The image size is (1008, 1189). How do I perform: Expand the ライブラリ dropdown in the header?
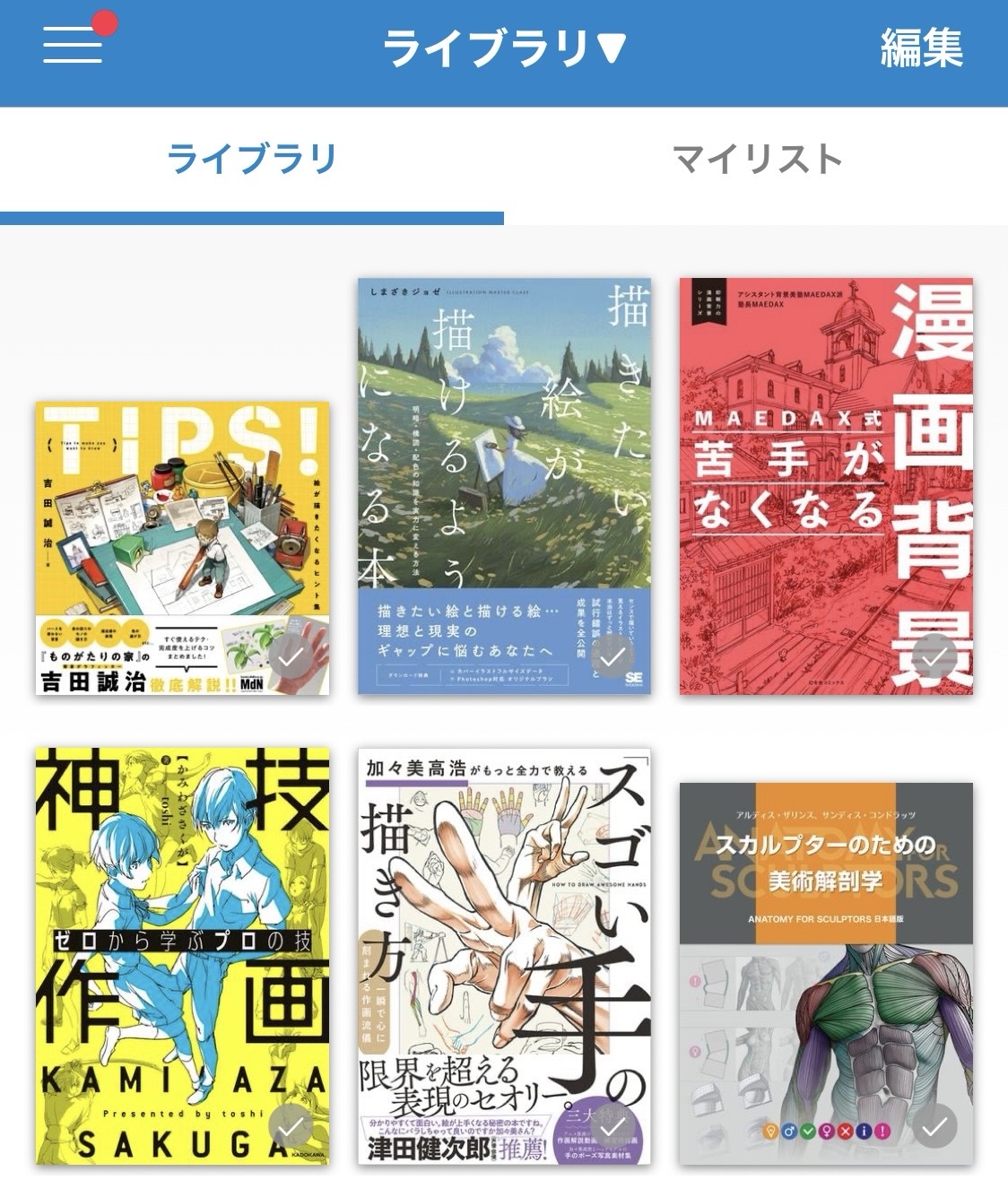504,48
